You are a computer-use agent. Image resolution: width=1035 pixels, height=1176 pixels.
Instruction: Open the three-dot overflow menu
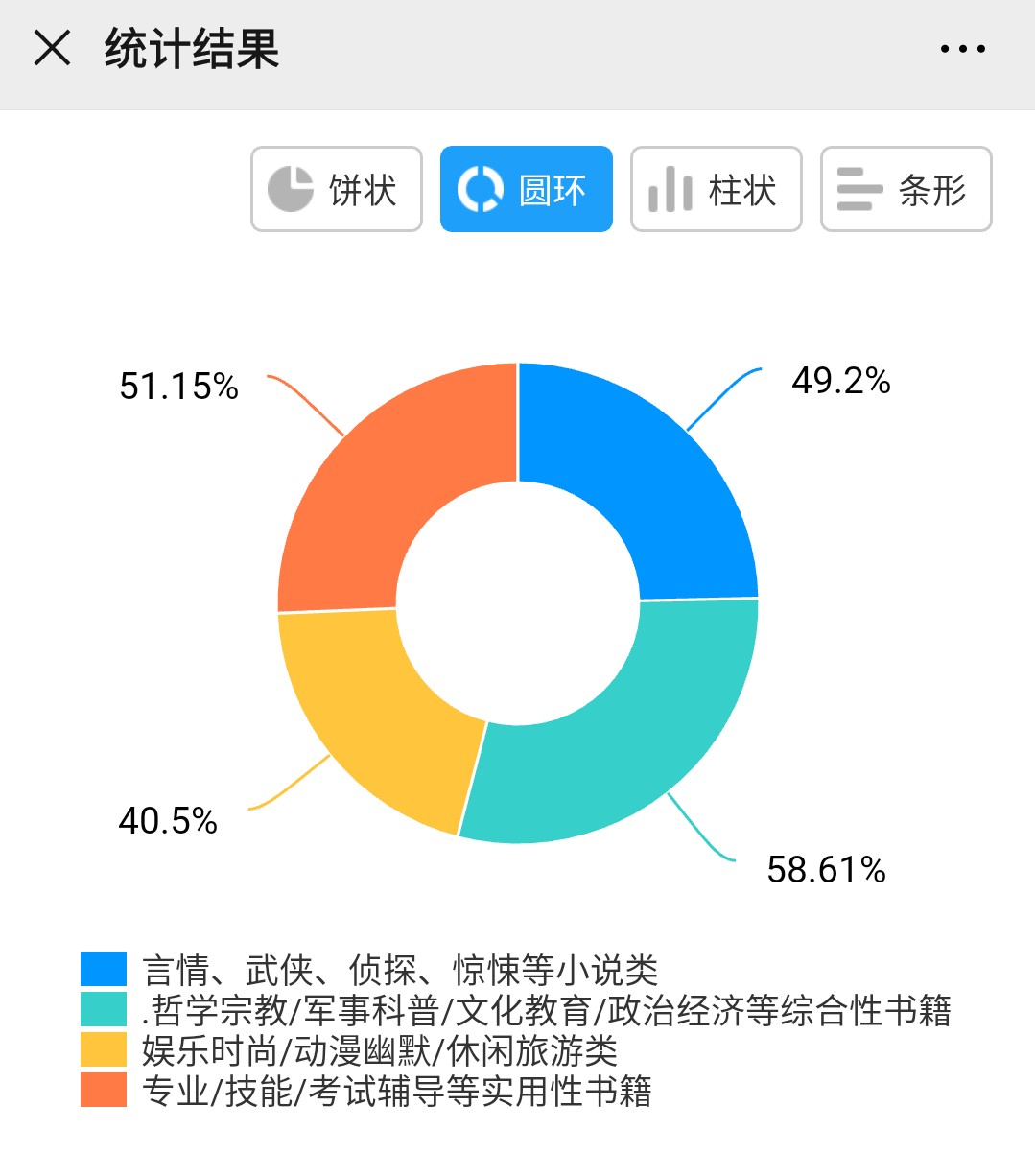click(x=962, y=49)
